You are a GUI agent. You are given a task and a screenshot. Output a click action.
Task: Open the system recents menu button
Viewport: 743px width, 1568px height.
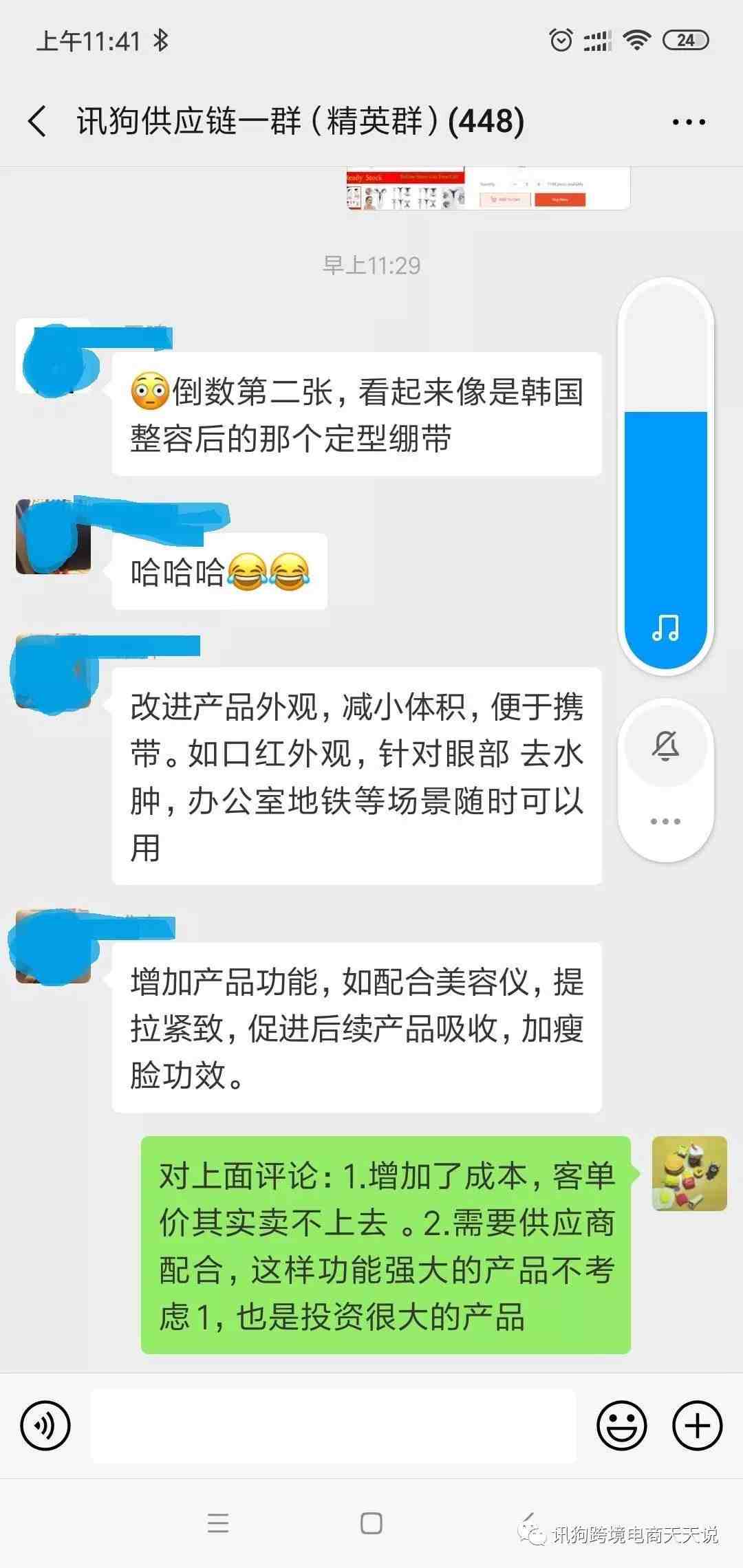218,1523
